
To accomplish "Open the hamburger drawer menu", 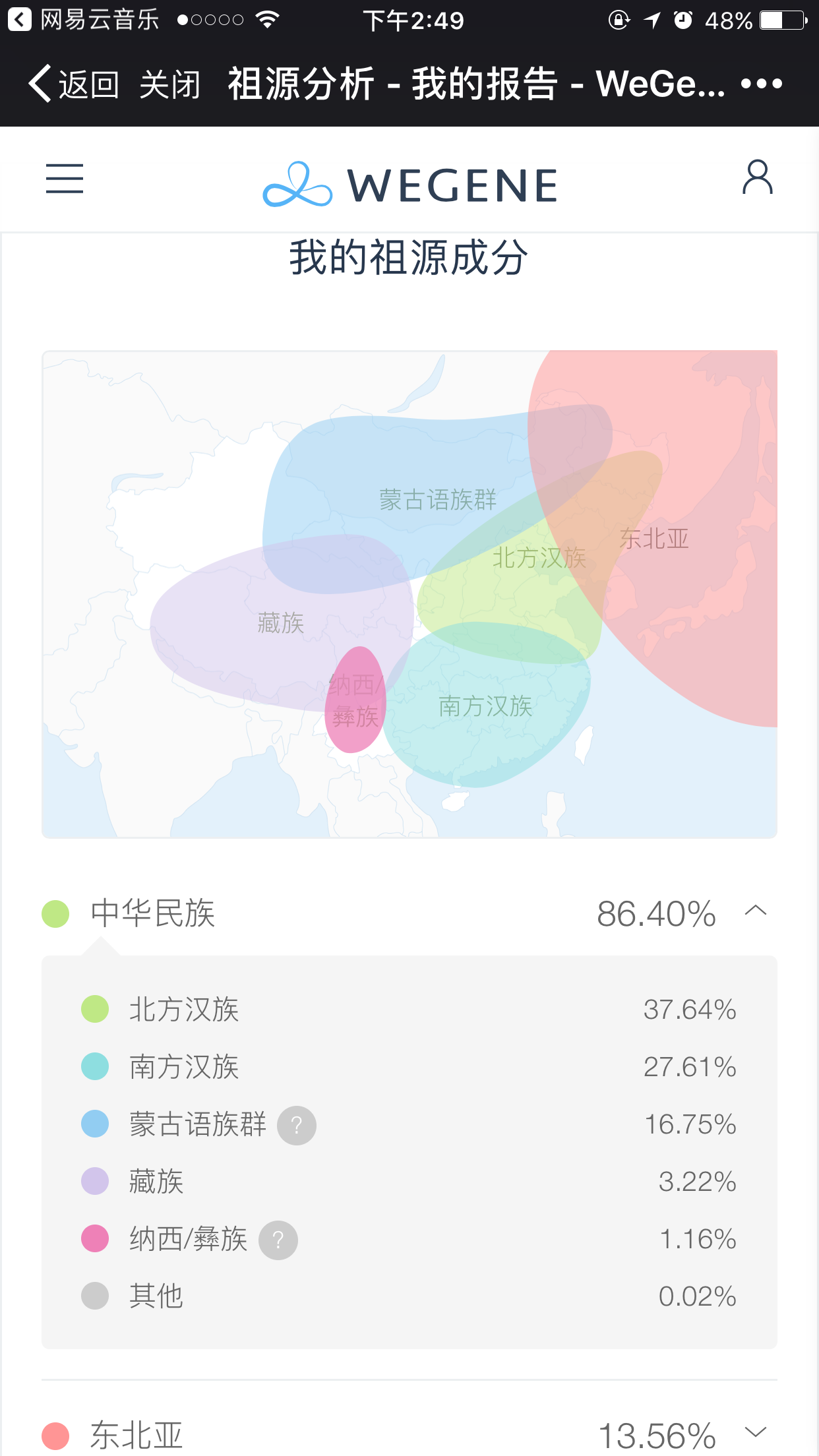I will pyautogui.click(x=65, y=179).
